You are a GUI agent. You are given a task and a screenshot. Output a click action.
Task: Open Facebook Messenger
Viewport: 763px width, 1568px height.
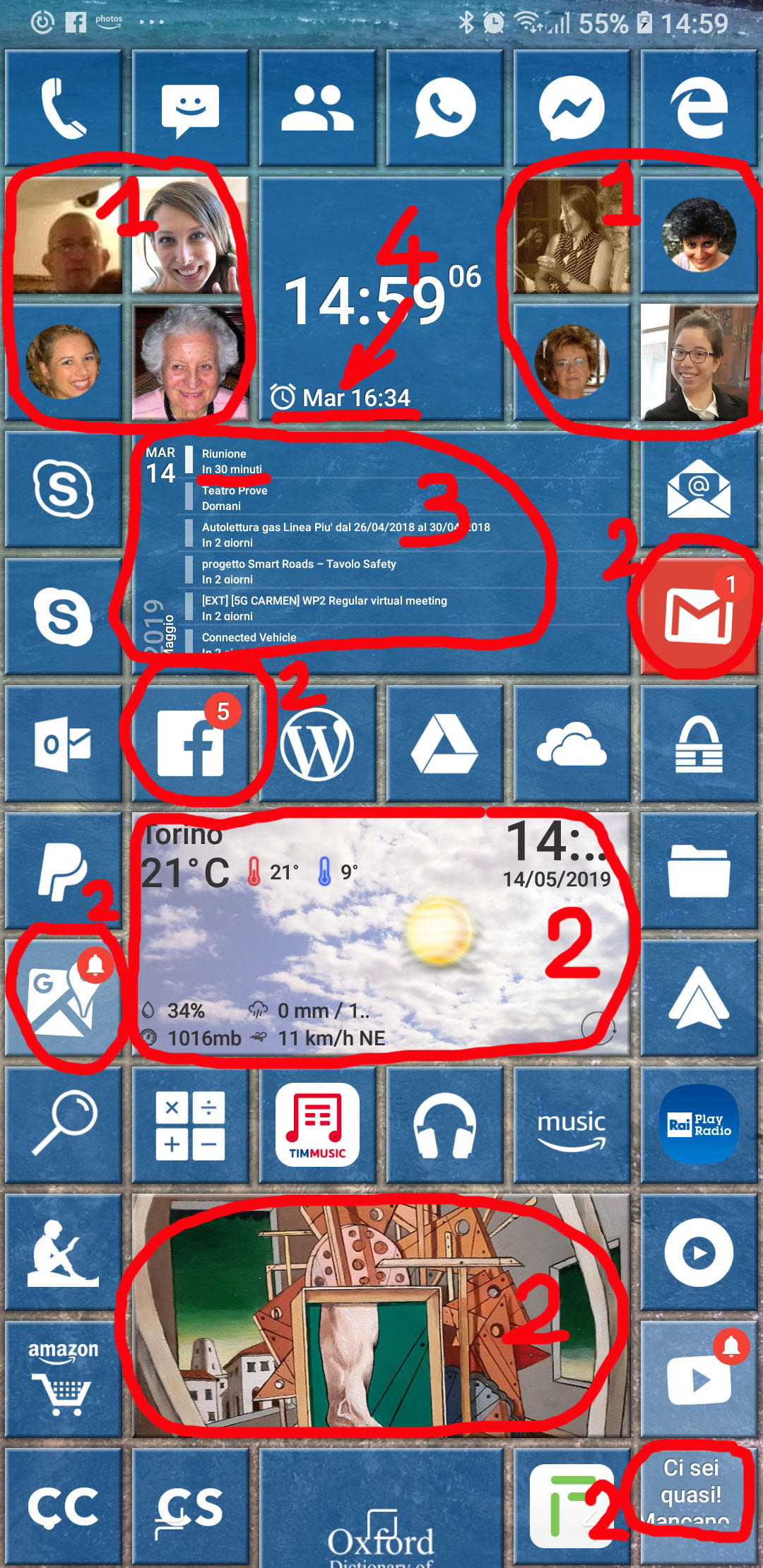[x=572, y=108]
